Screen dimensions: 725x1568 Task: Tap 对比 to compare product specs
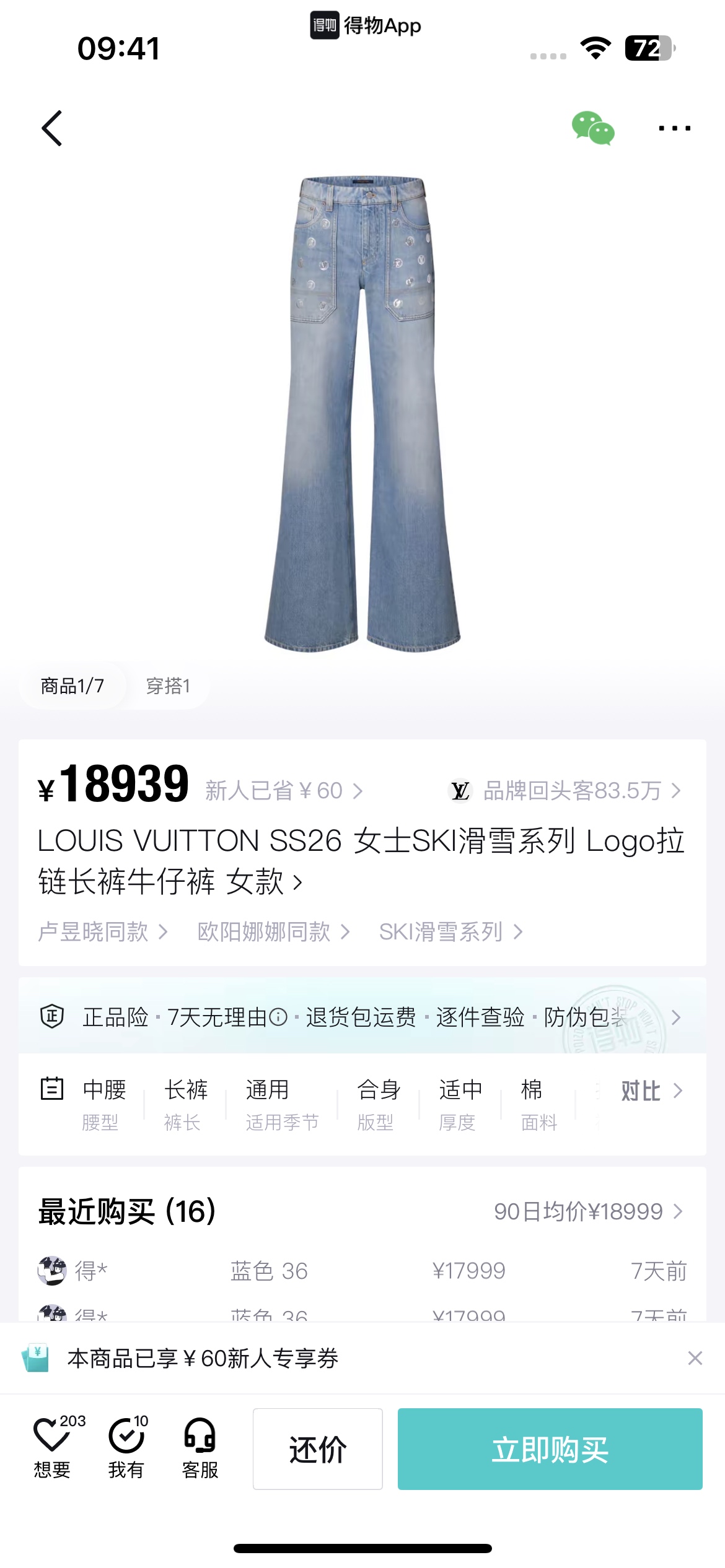click(651, 1091)
